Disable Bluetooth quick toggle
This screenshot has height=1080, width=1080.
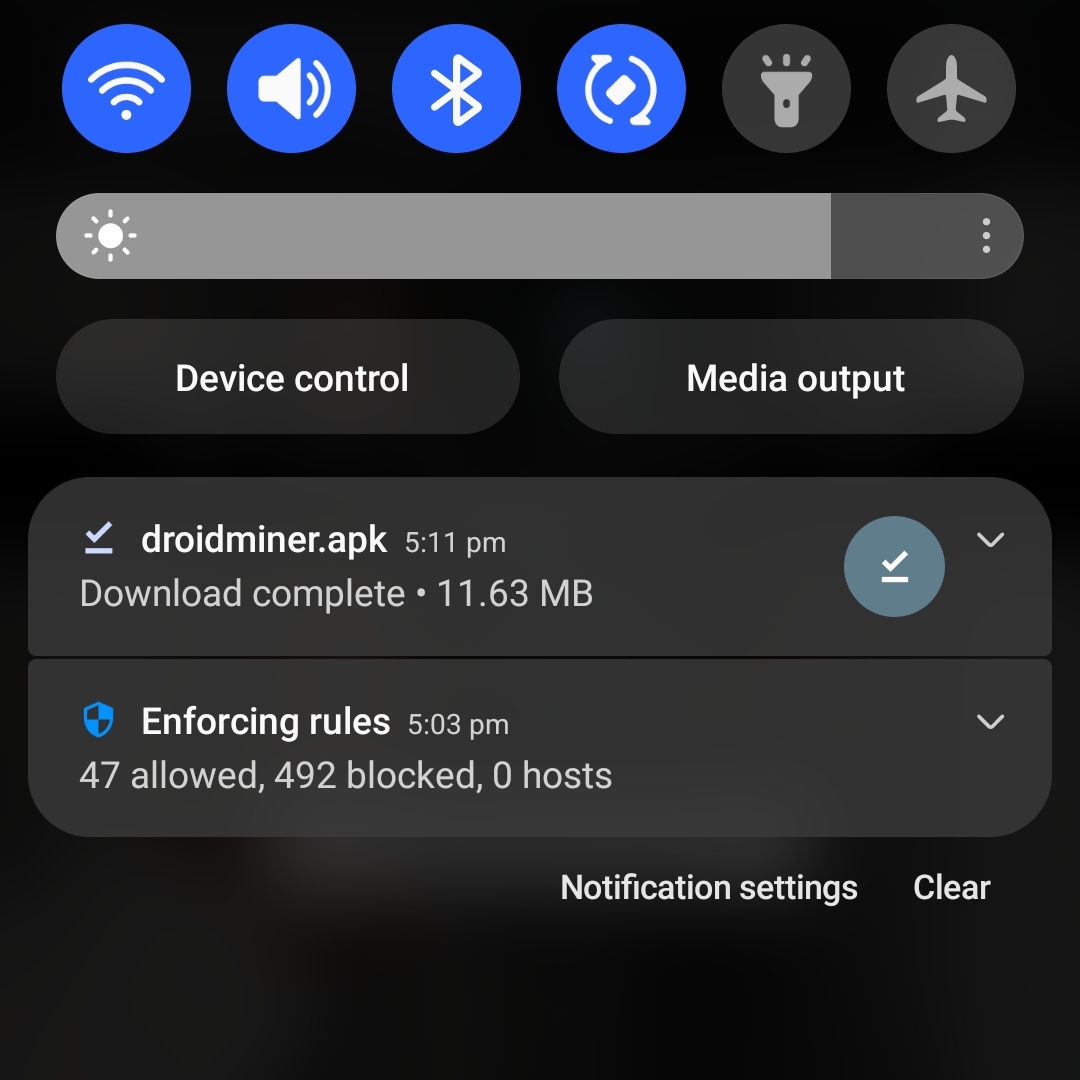pos(456,89)
